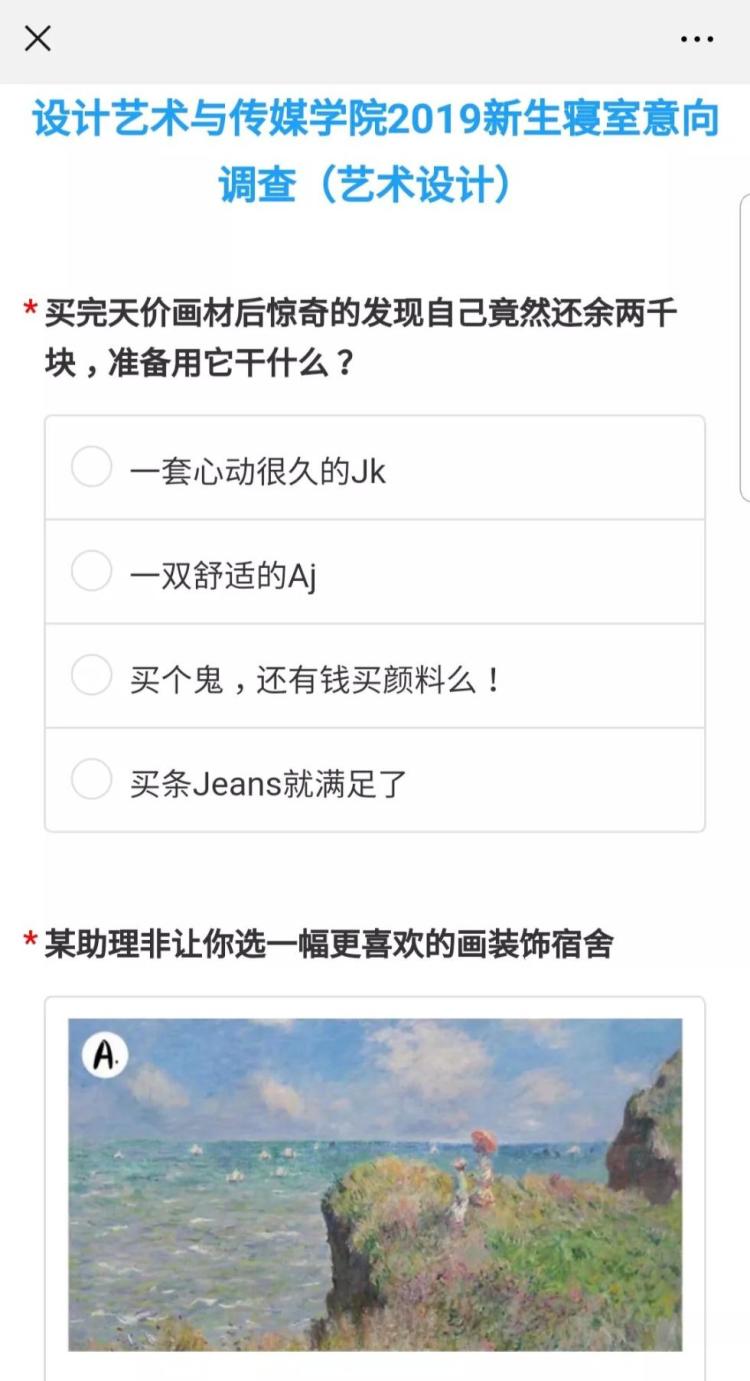This screenshot has height=1381, width=750.
Task: Select the option 一套心动很久的Jk
Action: [x=92, y=468]
